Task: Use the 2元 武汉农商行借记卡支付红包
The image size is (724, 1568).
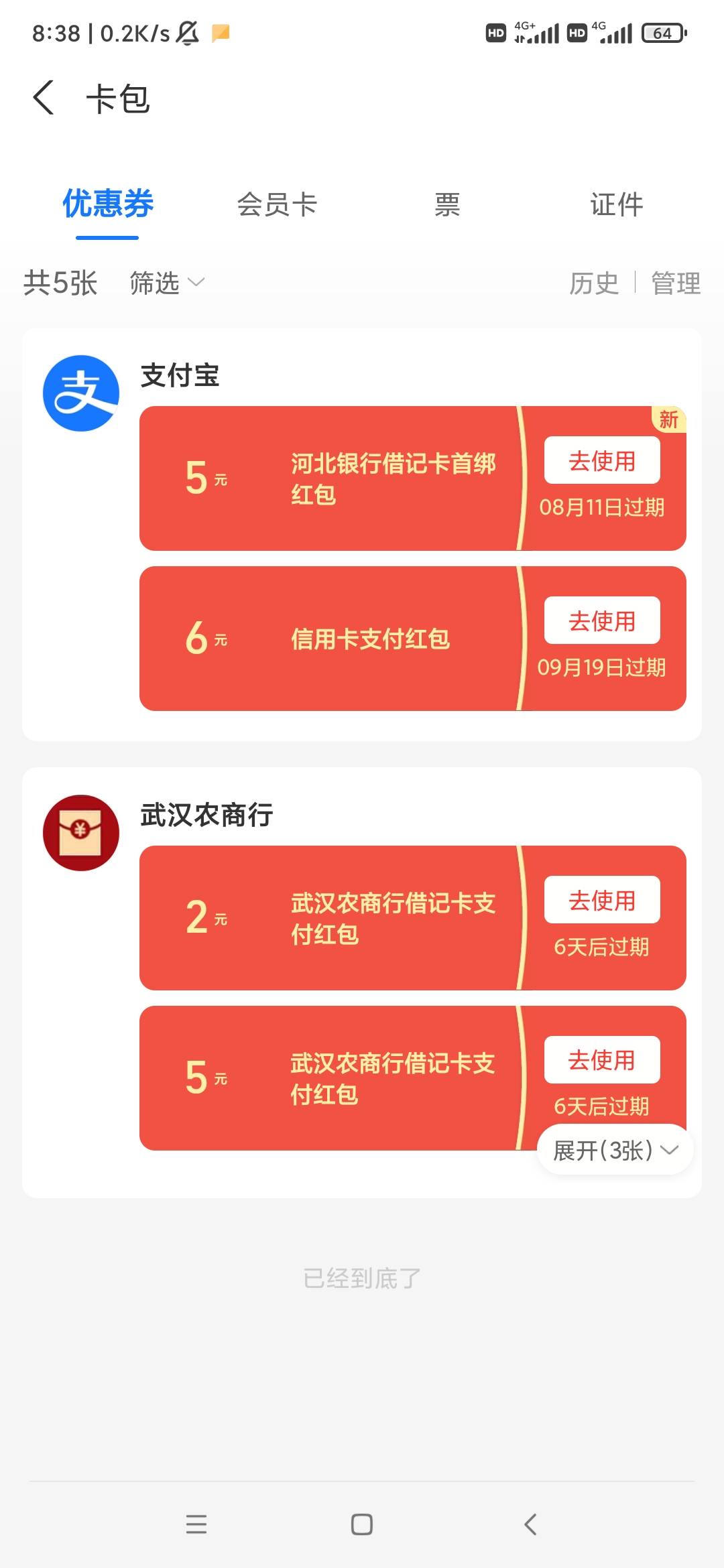Action: [602, 900]
